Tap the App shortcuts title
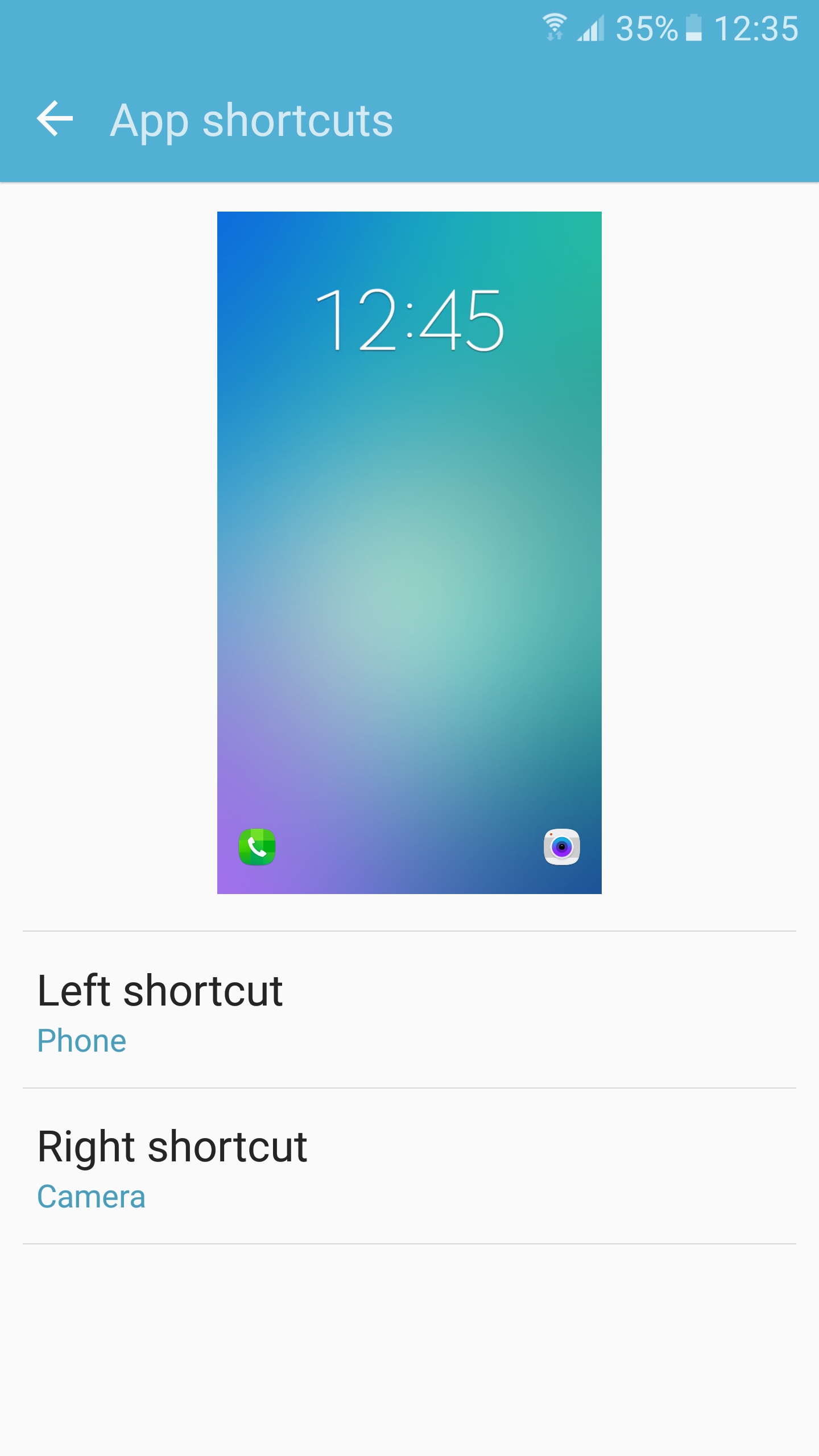The image size is (819, 1456). [x=252, y=120]
